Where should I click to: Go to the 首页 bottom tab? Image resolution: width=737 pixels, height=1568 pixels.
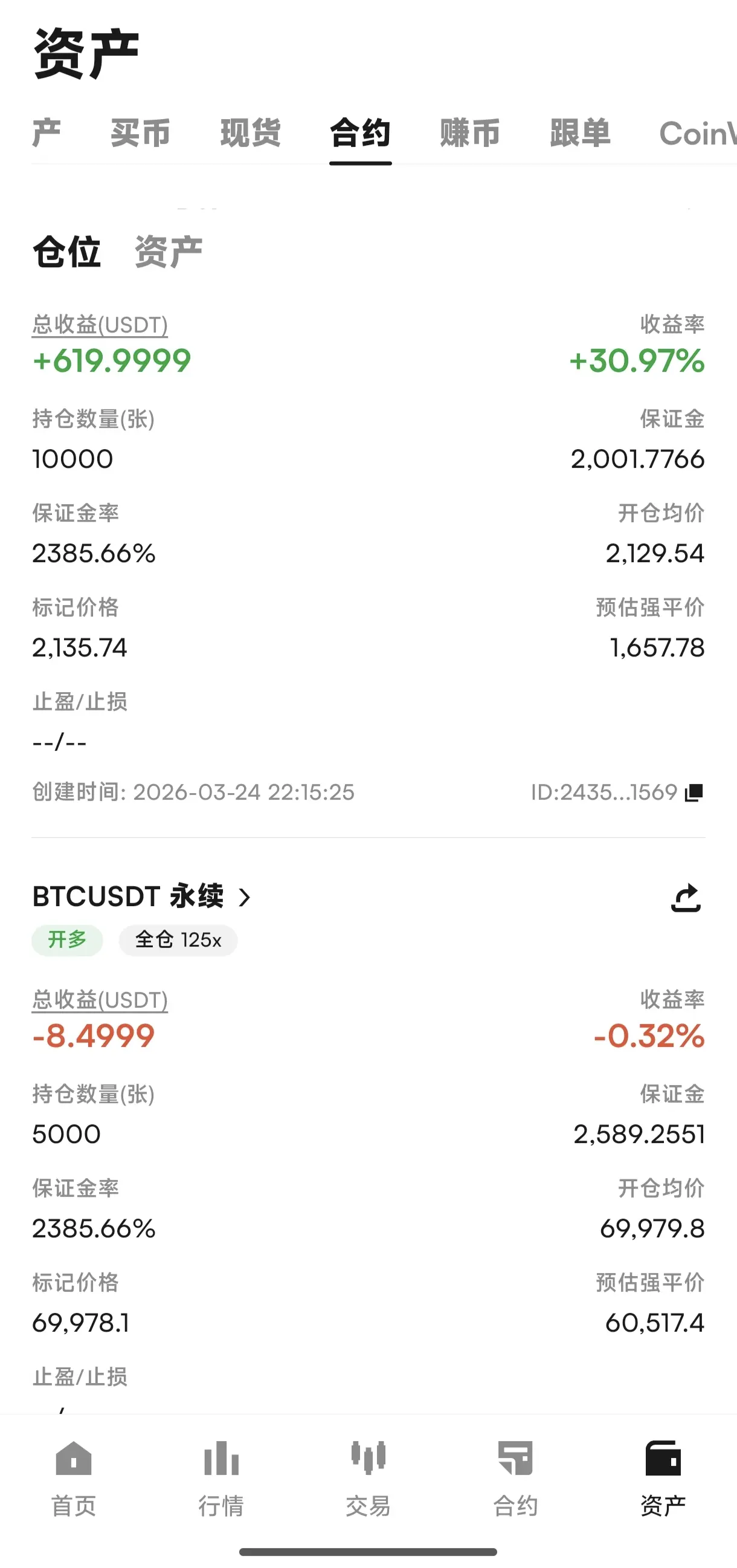(74, 1479)
